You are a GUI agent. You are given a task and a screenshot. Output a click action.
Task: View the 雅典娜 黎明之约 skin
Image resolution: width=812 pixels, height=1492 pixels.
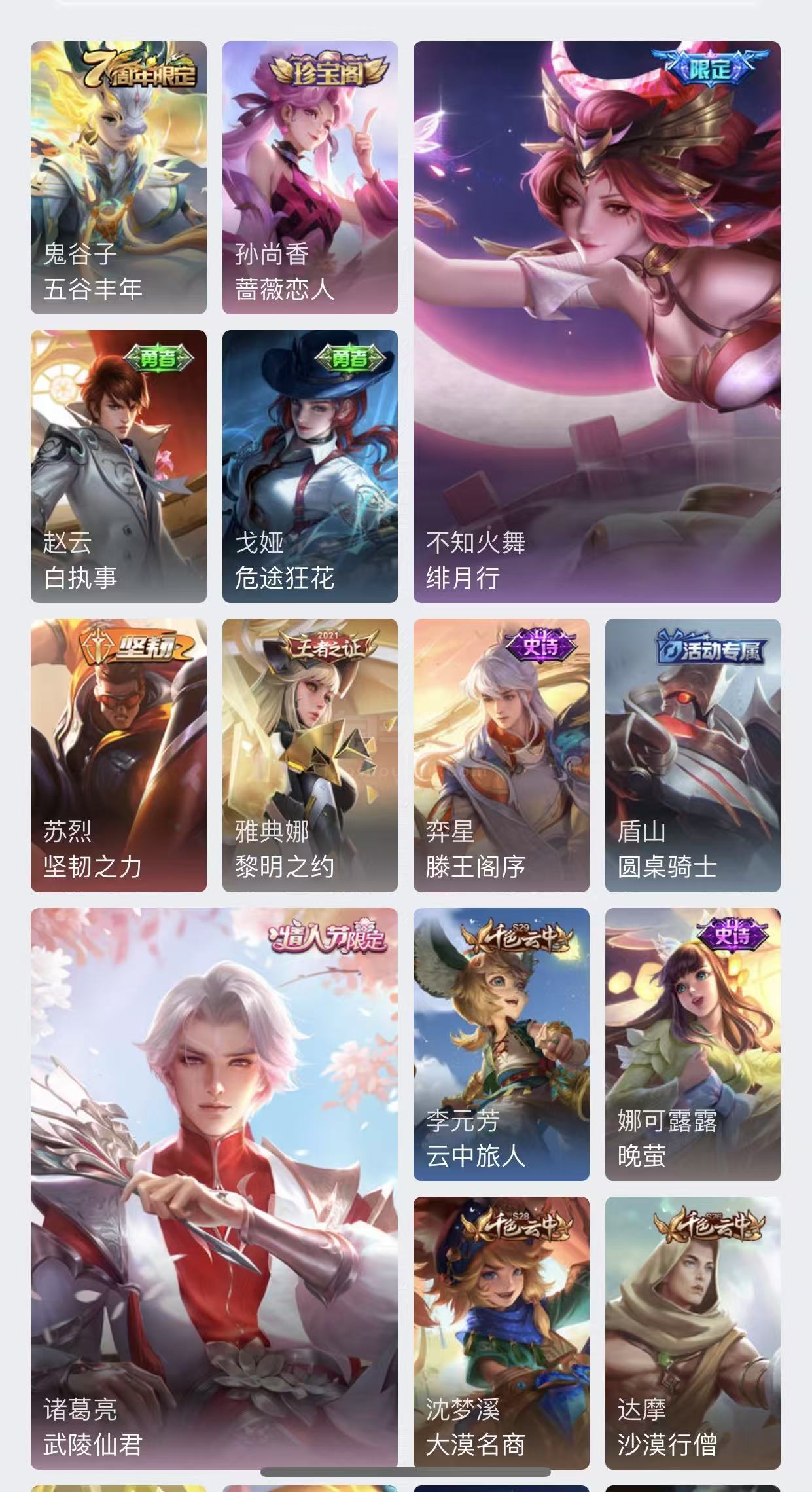tap(310, 755)
